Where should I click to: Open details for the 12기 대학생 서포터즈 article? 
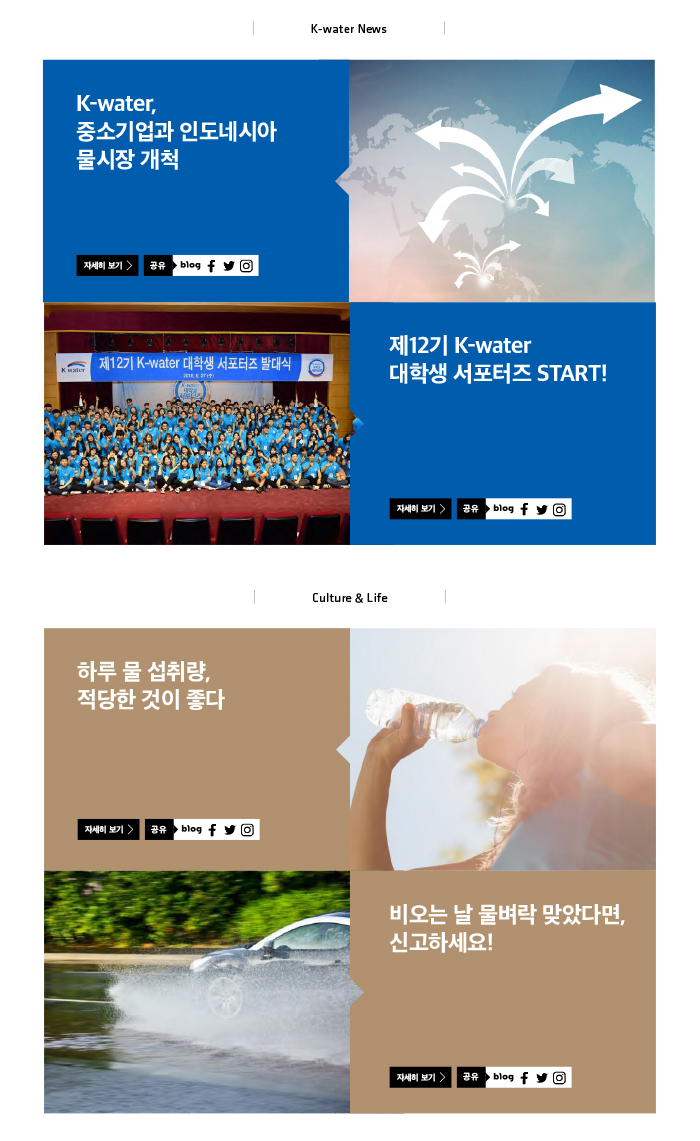pos(420,509)
